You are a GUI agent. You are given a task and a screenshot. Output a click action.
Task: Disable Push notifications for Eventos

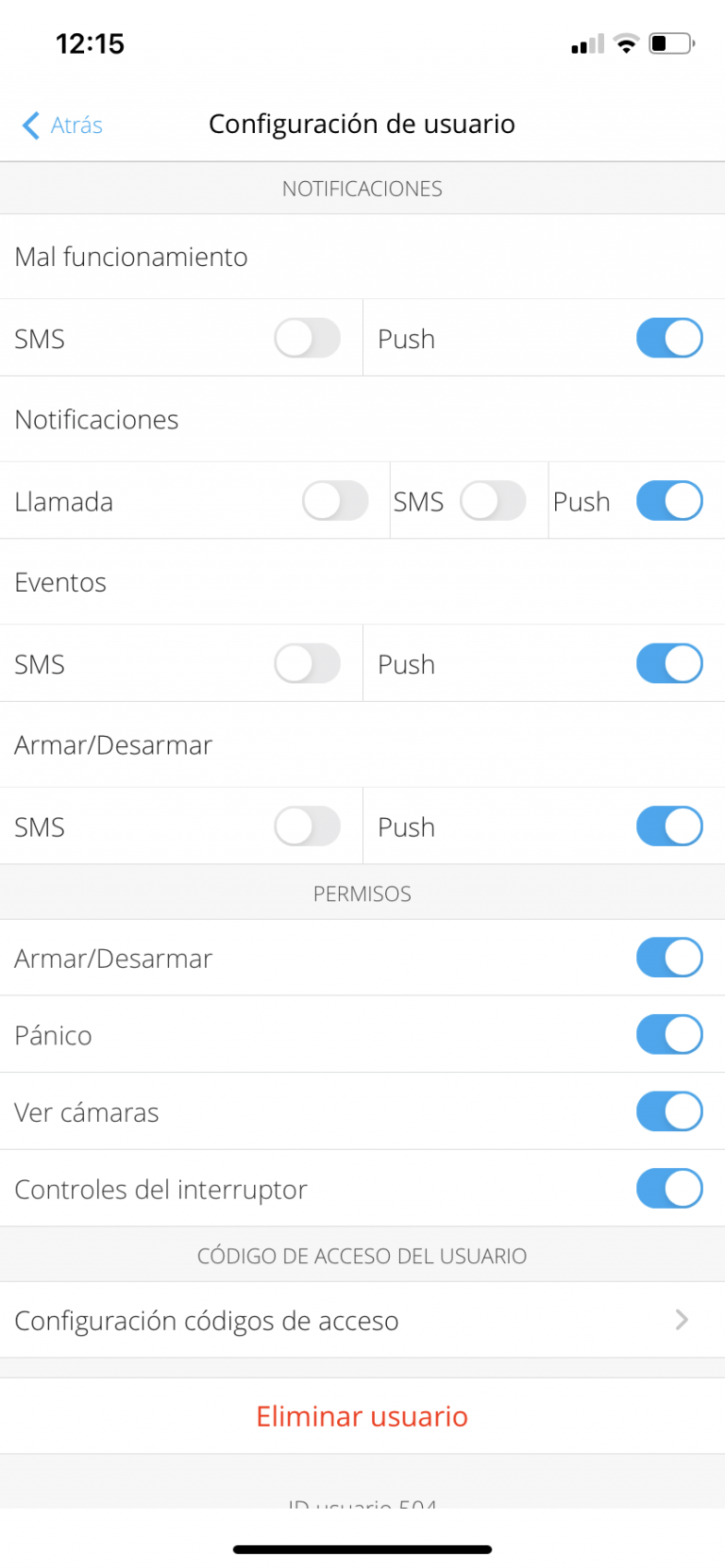pyautogui.click(x=669, y=663)
